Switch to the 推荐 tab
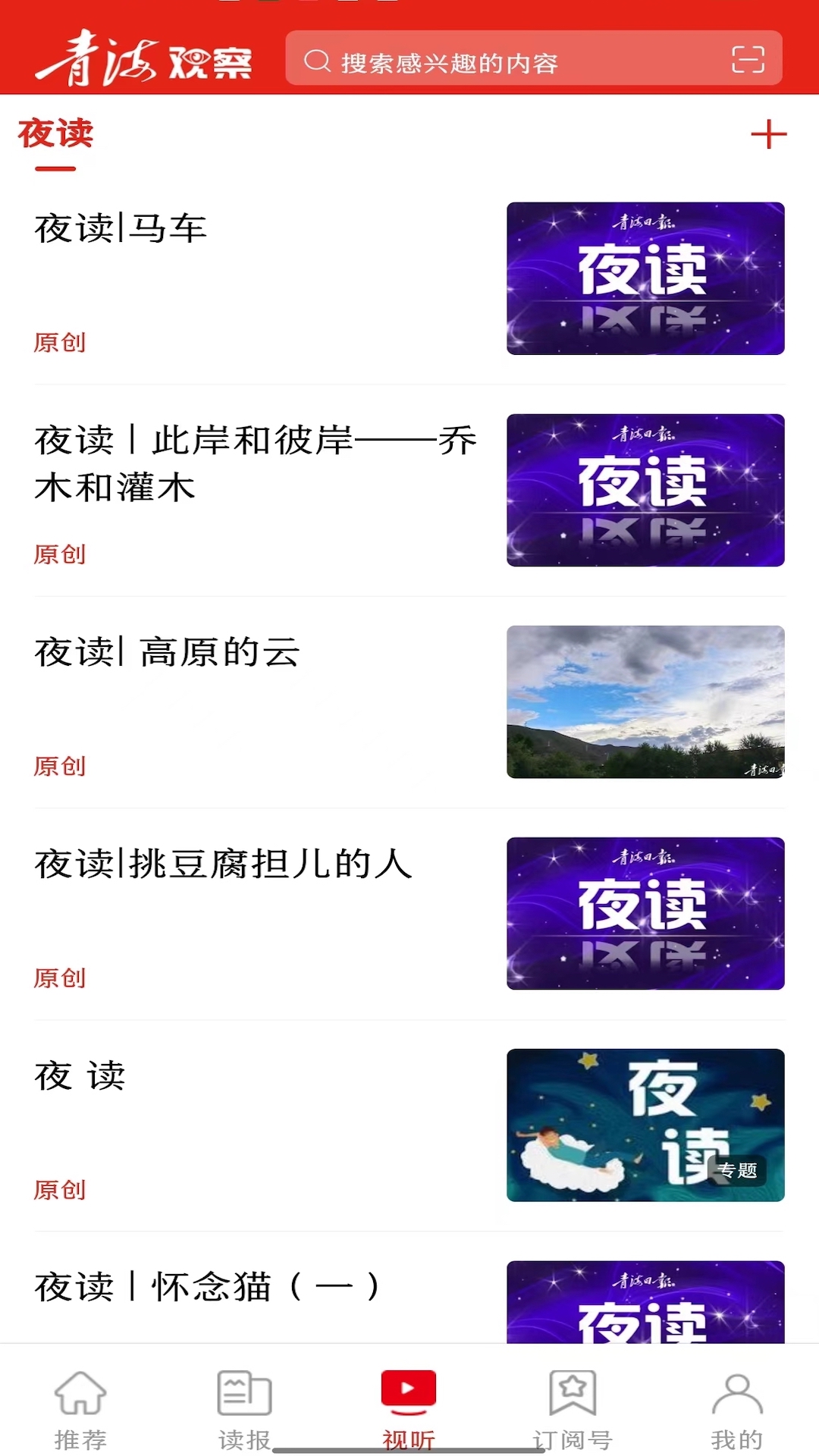 click(80, 1409)
